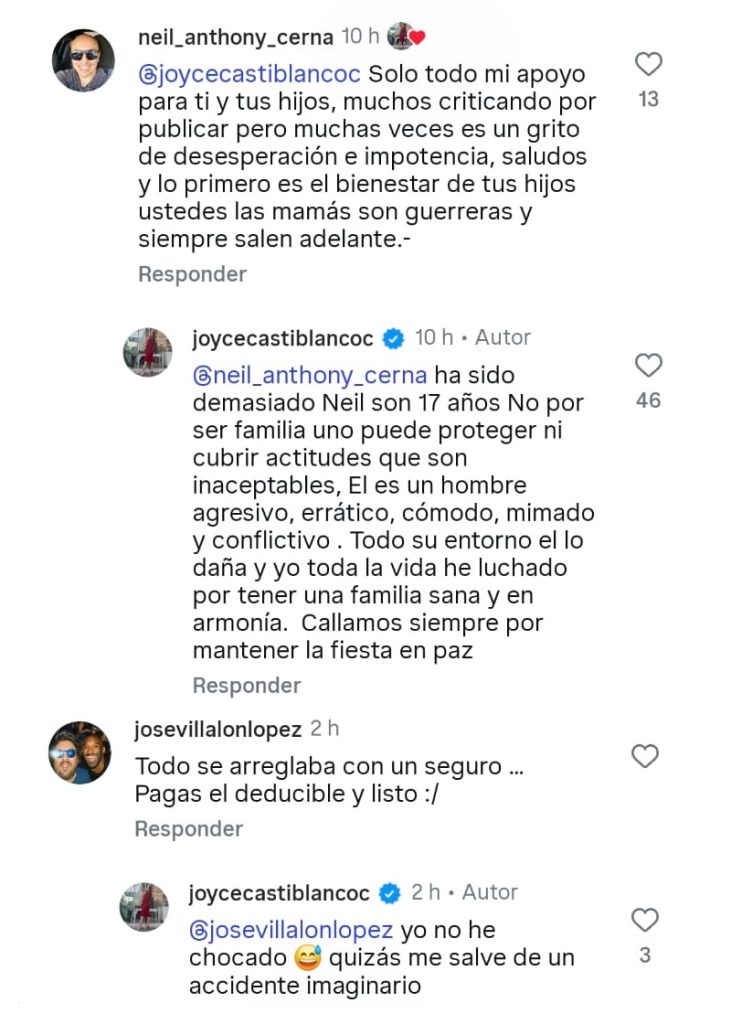Open the @josevillalonlopez mention link
Screen dimensions: 731x1024
pyautogui.click(x=291, y=931)
